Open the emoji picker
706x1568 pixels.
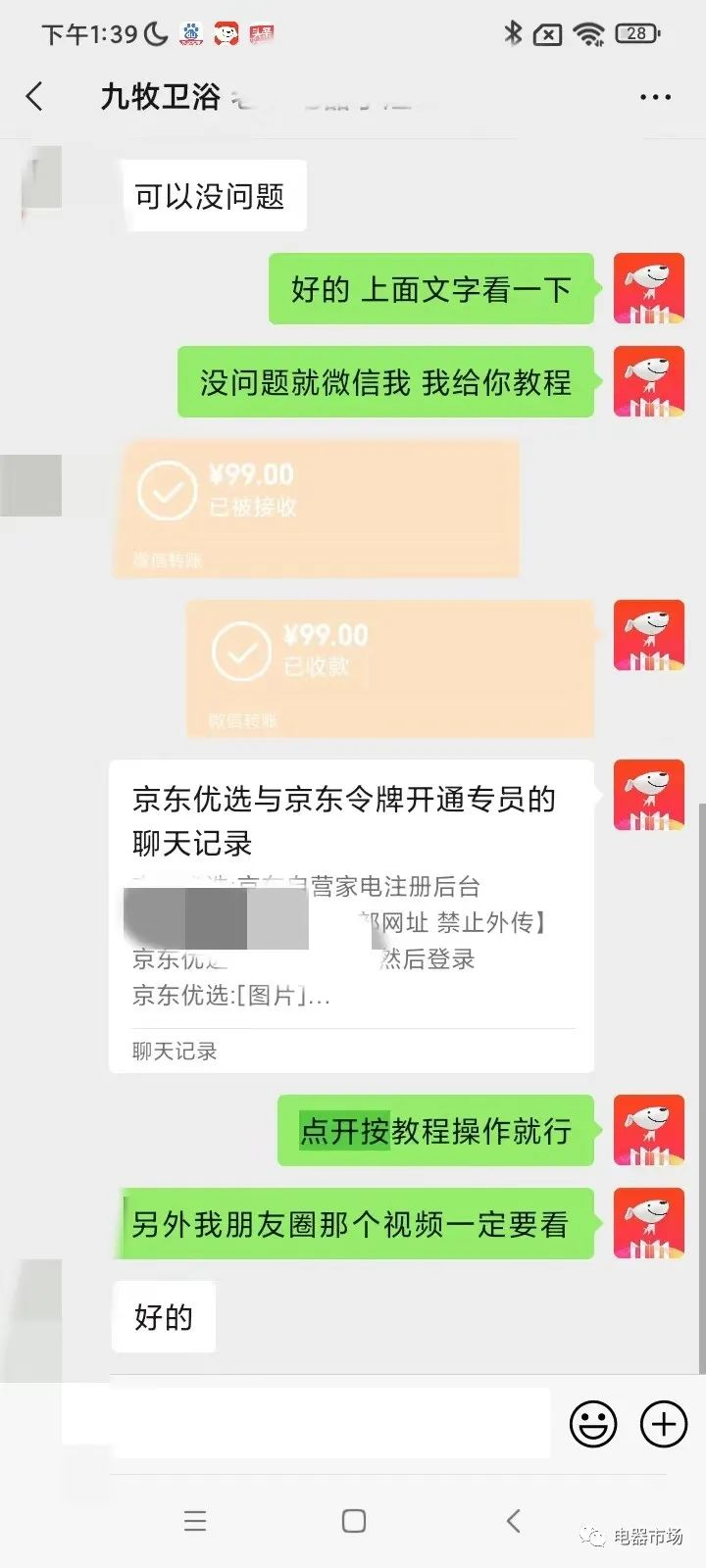click(x=593, y=1423)
